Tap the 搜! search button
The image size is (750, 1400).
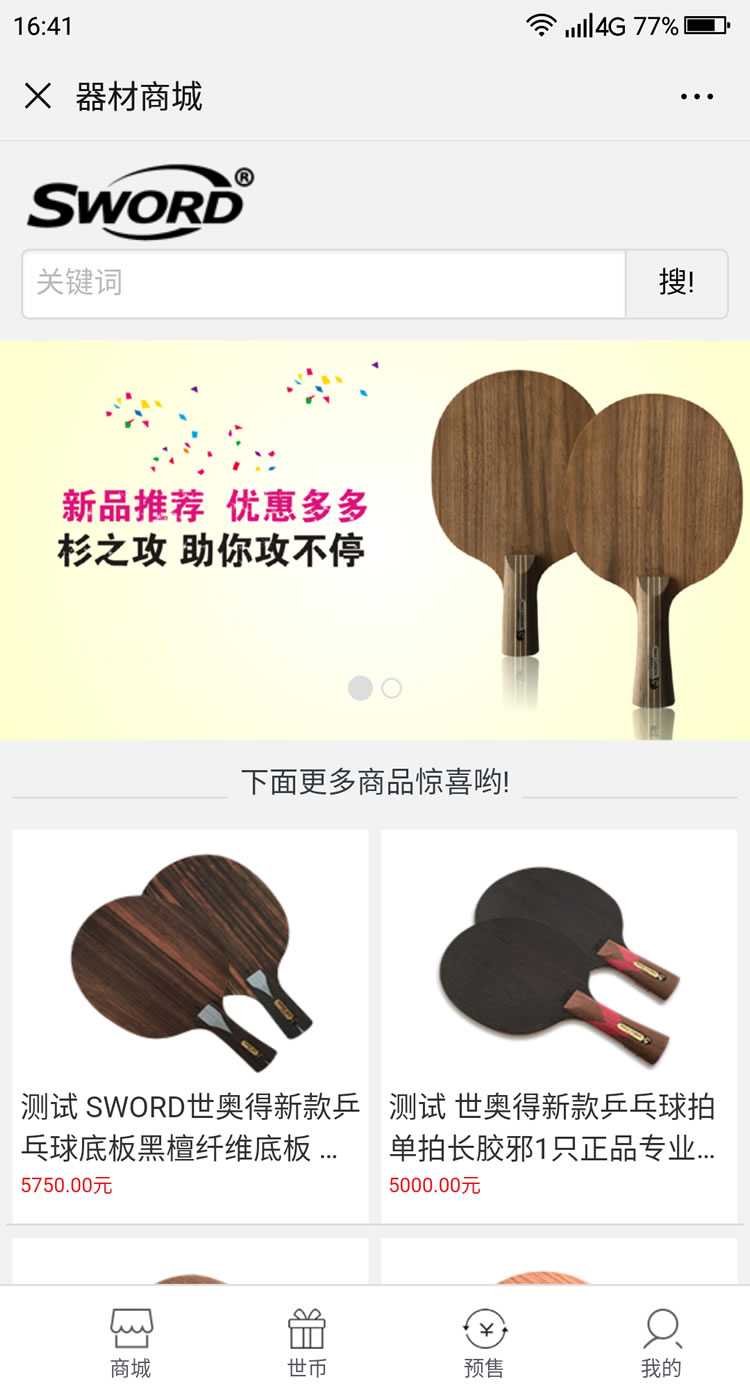point(677,284)
